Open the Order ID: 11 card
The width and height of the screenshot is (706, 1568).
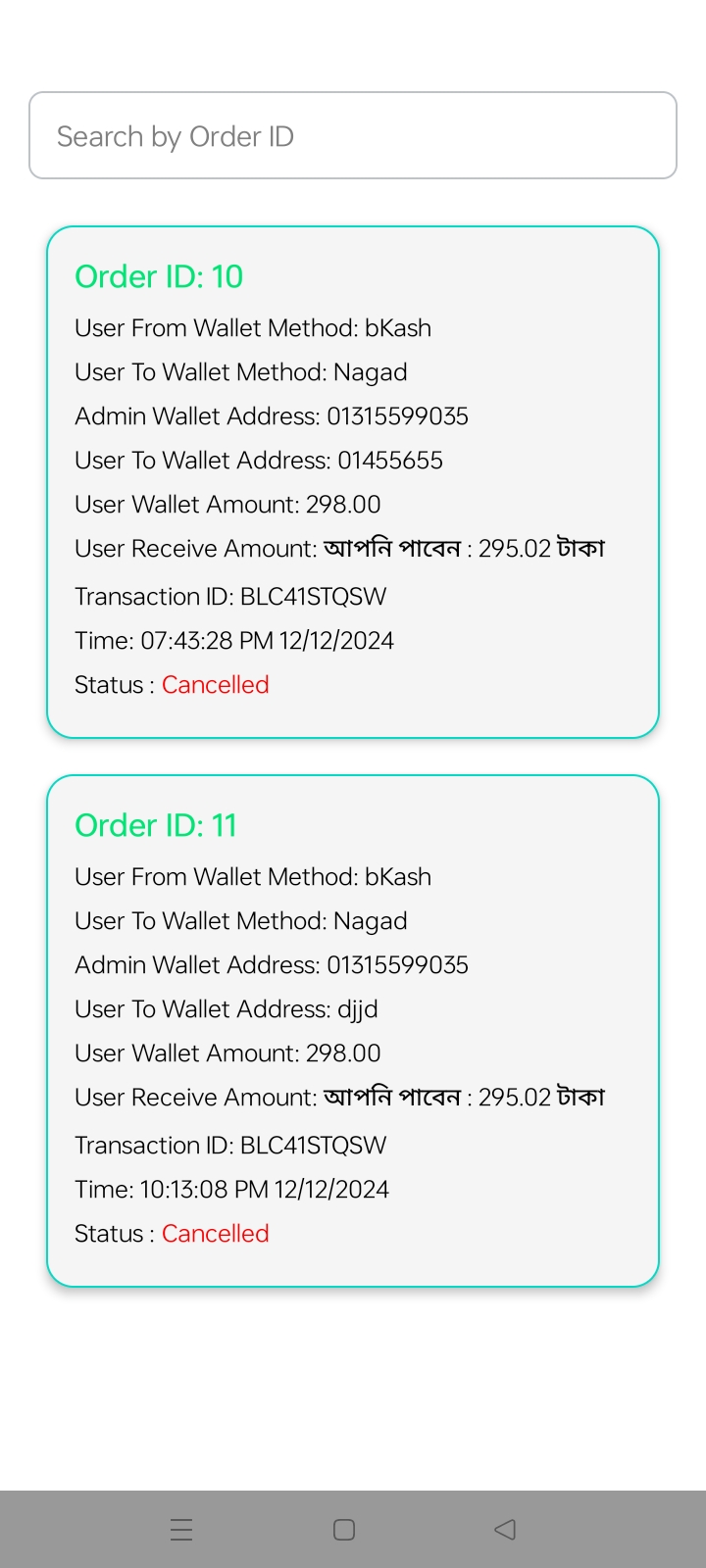353,1031
